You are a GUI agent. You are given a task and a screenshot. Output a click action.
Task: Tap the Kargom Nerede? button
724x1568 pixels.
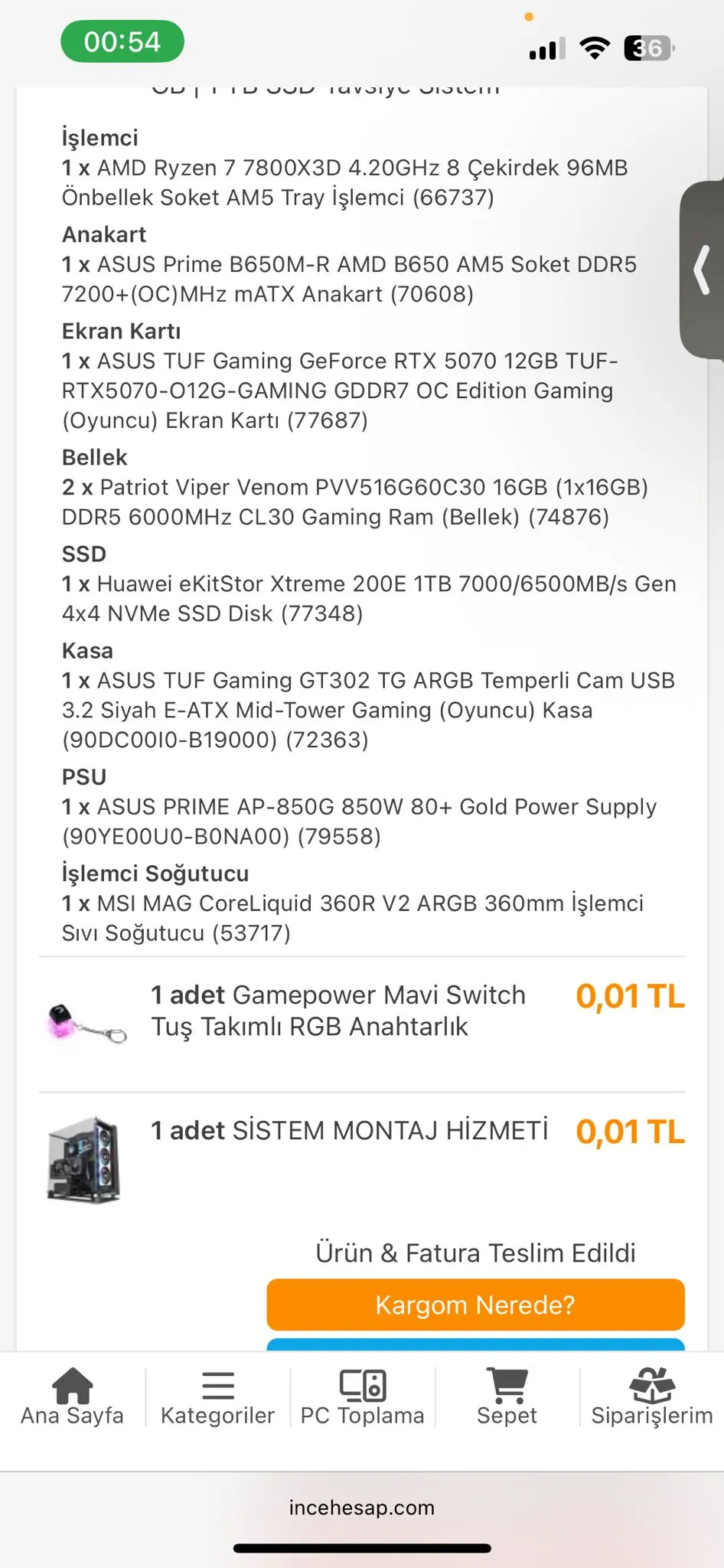click(475, 1304)
